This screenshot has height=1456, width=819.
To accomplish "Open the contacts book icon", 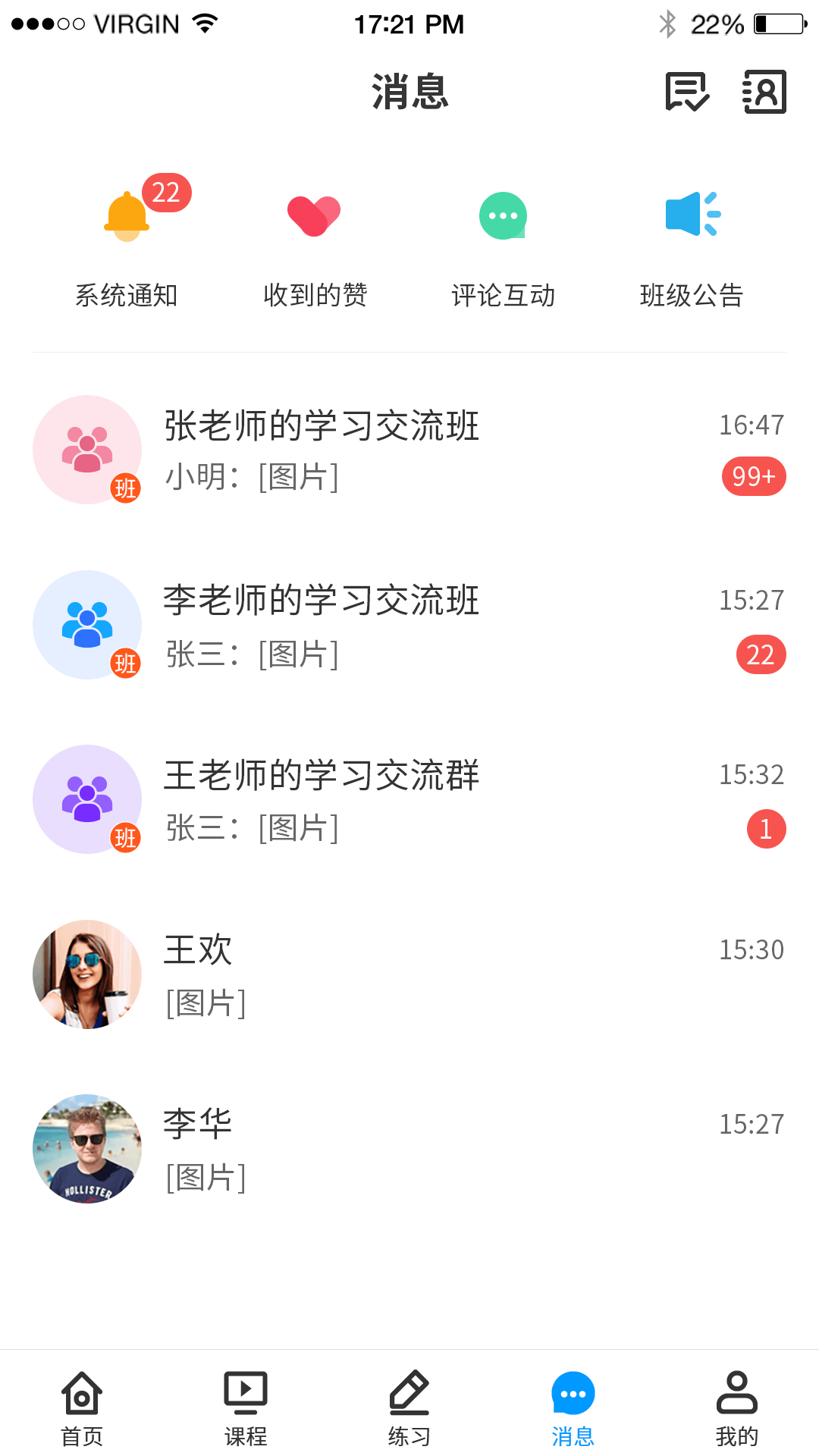I will coord(764,93).
